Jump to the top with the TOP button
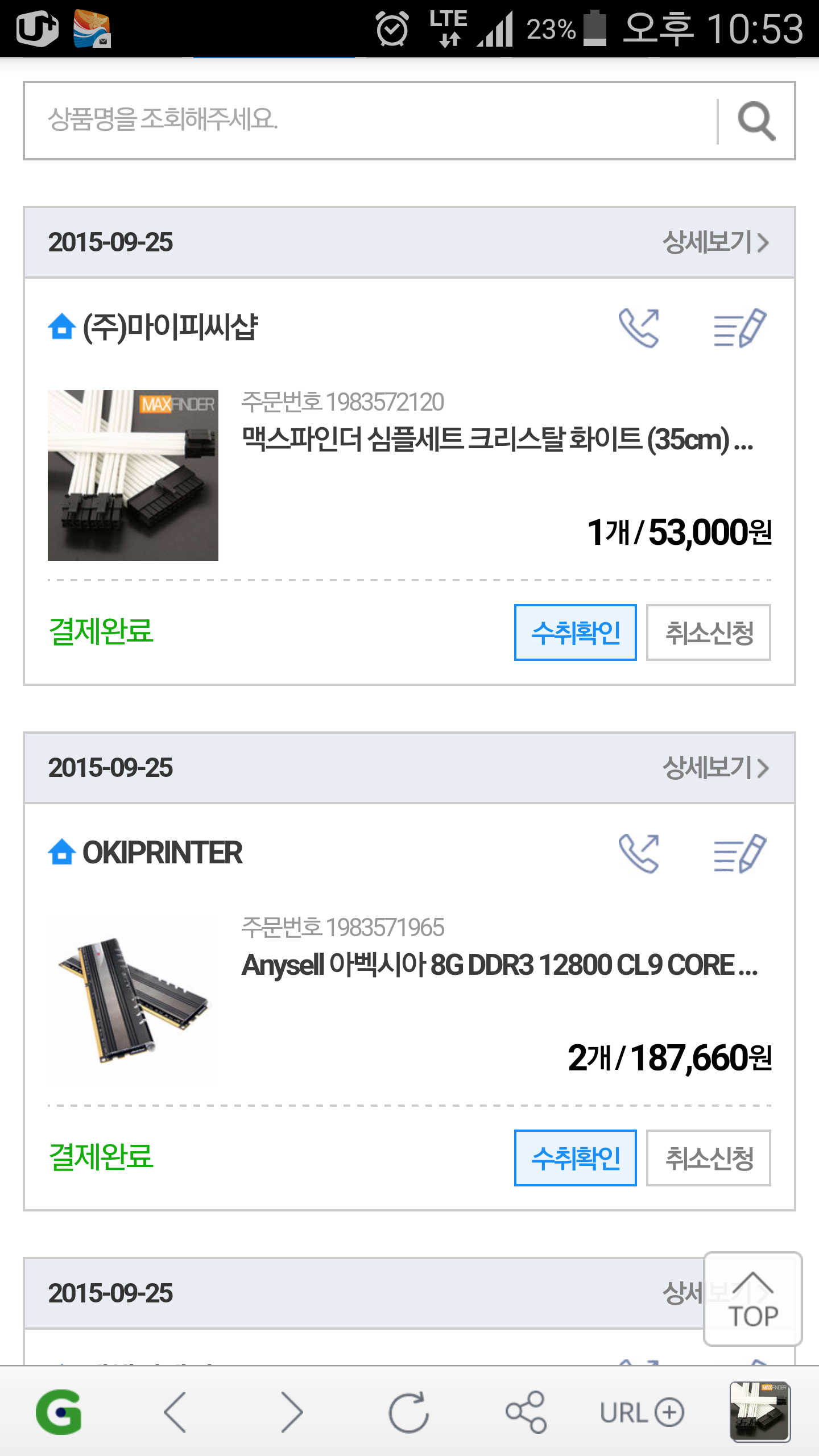The width and height of the screenshot is (819, 1456). click(x=753, y=1300)
